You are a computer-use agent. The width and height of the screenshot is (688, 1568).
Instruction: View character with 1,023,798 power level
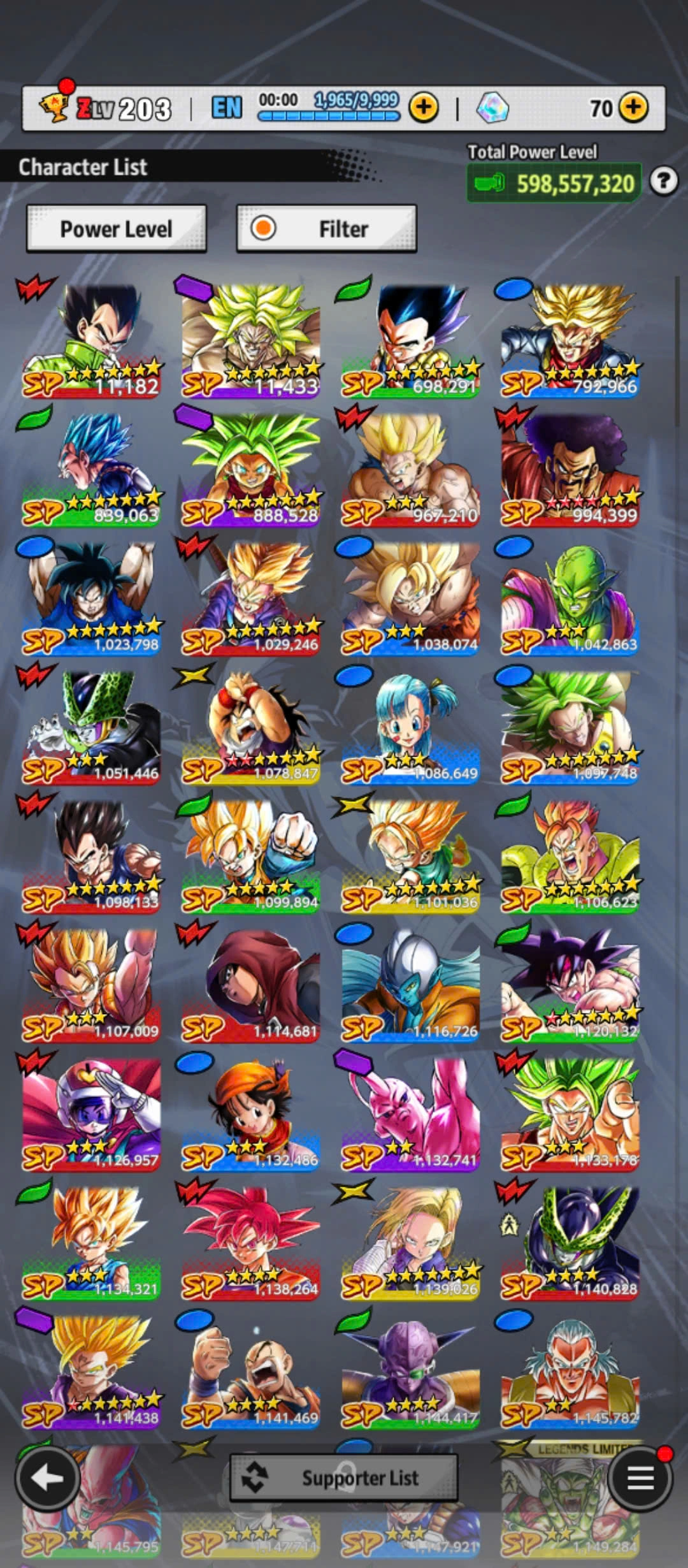tap(91, 599)
